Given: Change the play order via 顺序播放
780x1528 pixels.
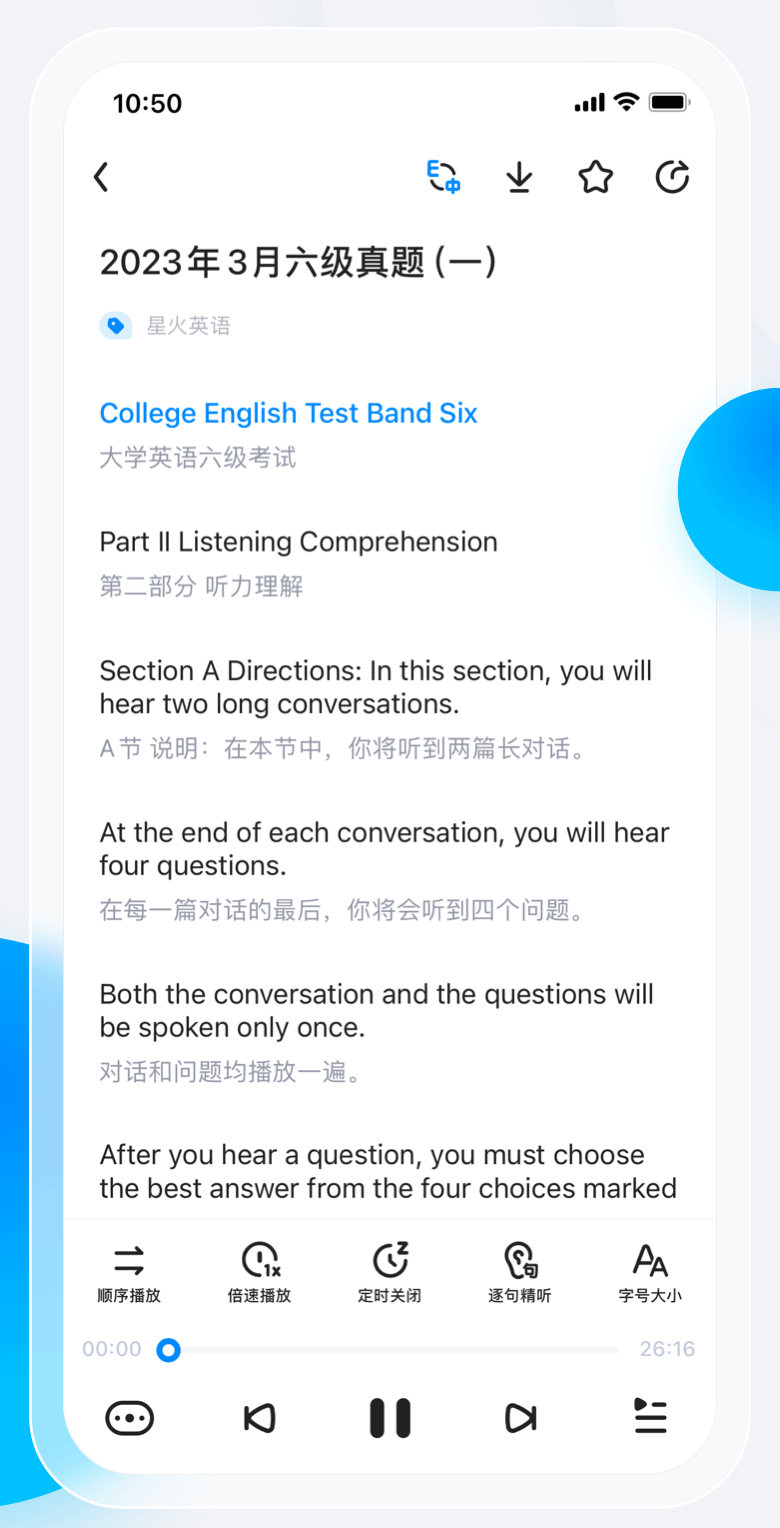Looking at the screenshot, I should pos(129,1272).
